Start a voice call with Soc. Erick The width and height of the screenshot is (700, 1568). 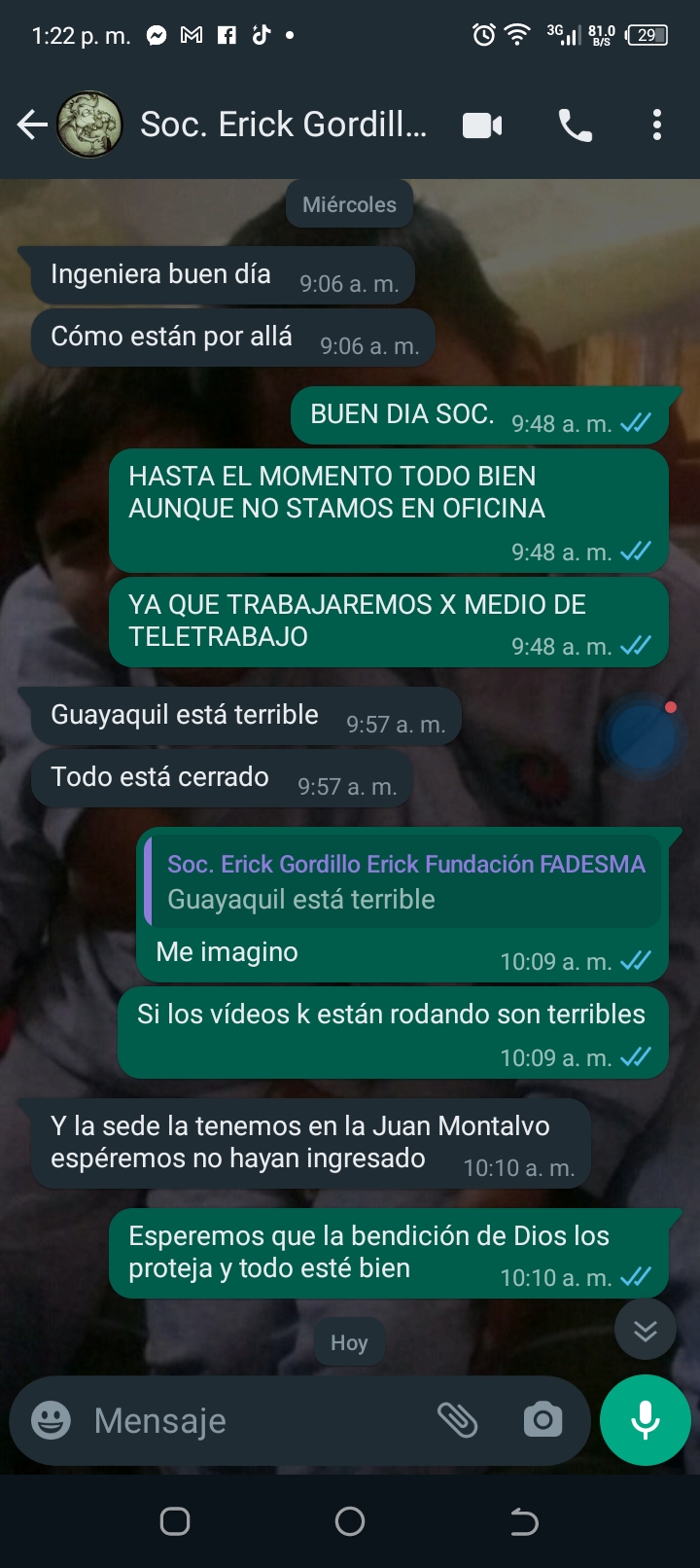click(575, 125)
